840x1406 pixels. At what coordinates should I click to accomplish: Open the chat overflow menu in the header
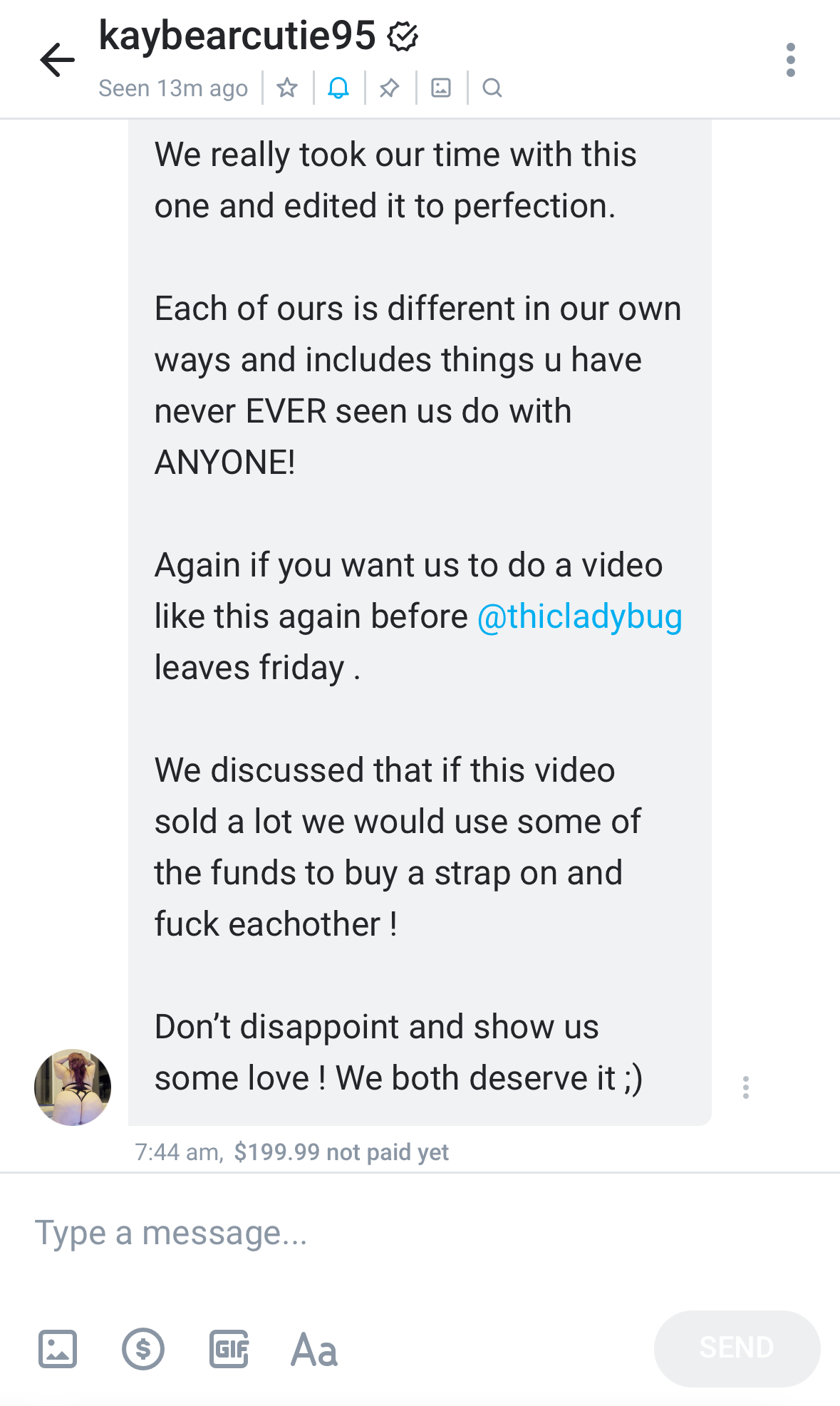(790, 60)
